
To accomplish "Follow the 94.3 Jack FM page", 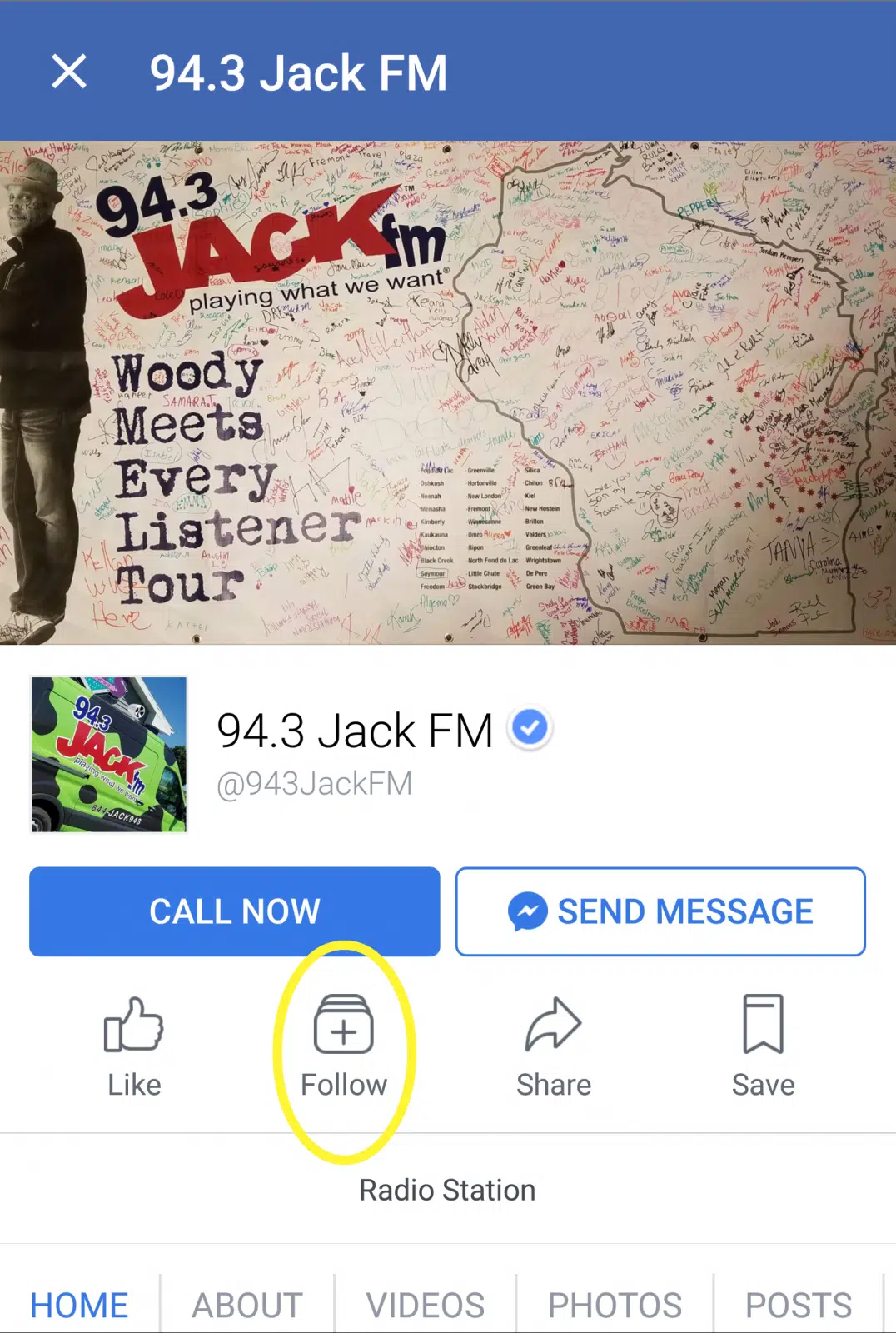I will coord(344,1046).
